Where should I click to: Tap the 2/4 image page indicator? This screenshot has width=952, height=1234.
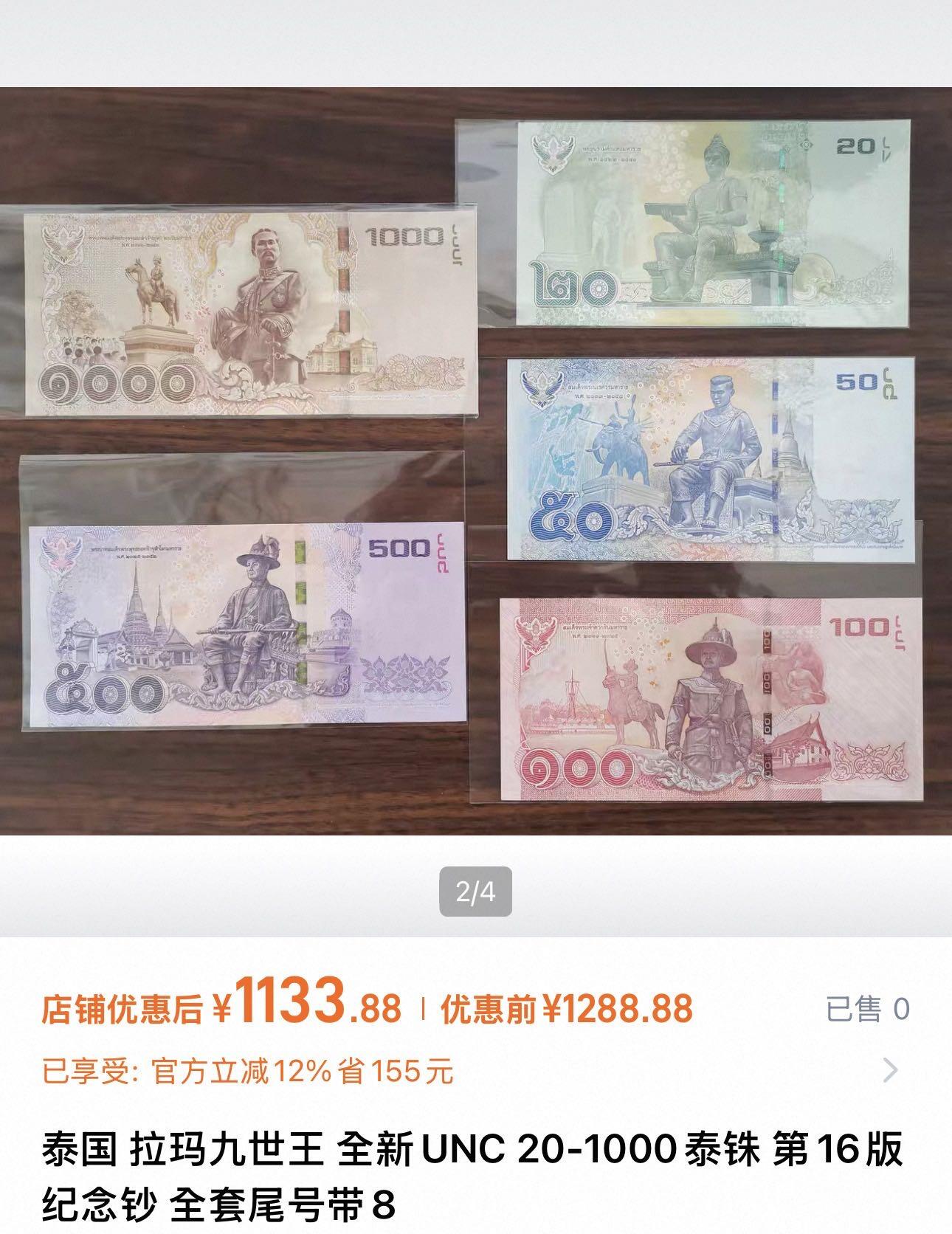point(475,892)
